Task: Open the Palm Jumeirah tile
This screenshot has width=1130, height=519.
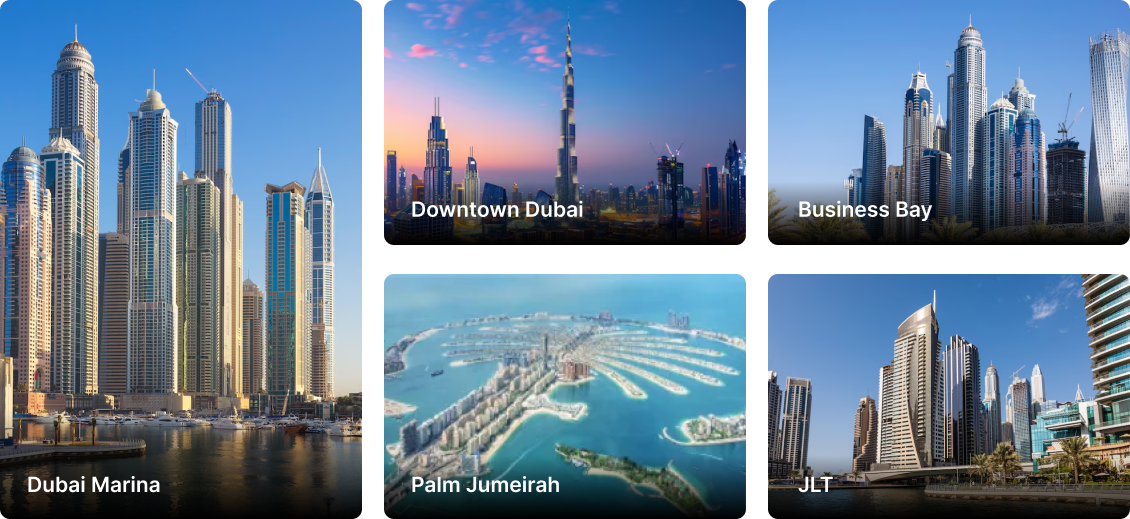Action: point(564,394)
